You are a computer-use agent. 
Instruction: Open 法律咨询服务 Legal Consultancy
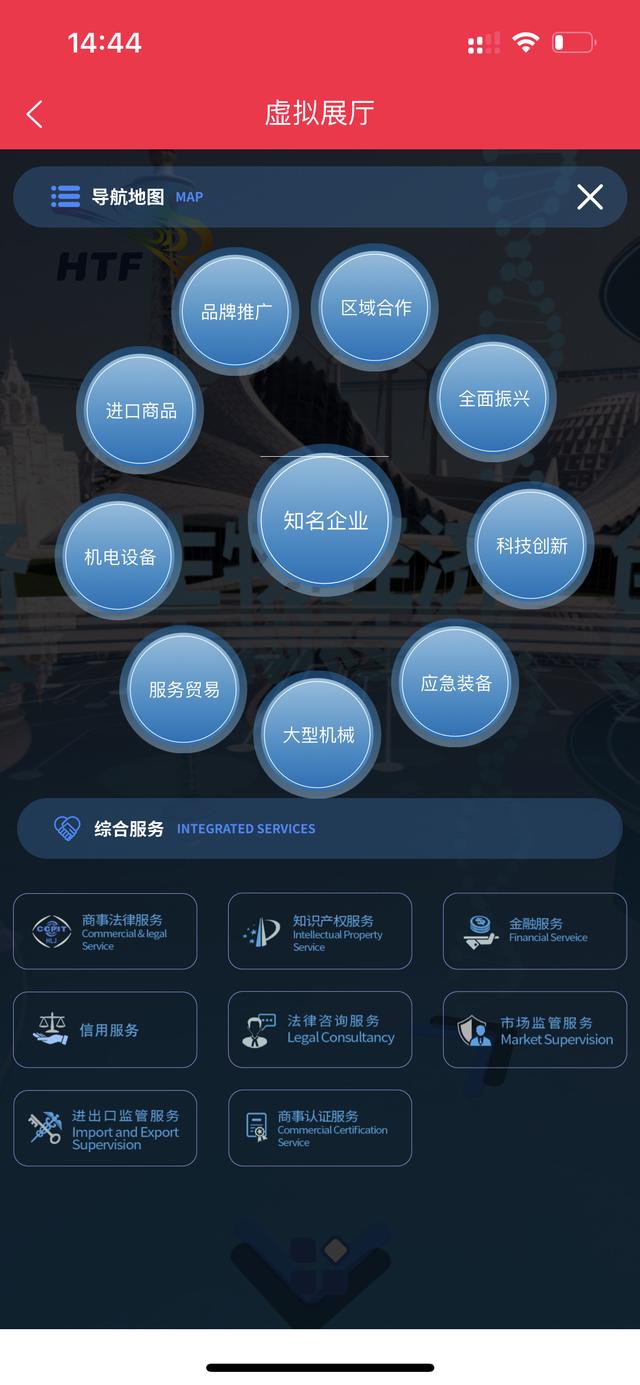coord(320,1030)
